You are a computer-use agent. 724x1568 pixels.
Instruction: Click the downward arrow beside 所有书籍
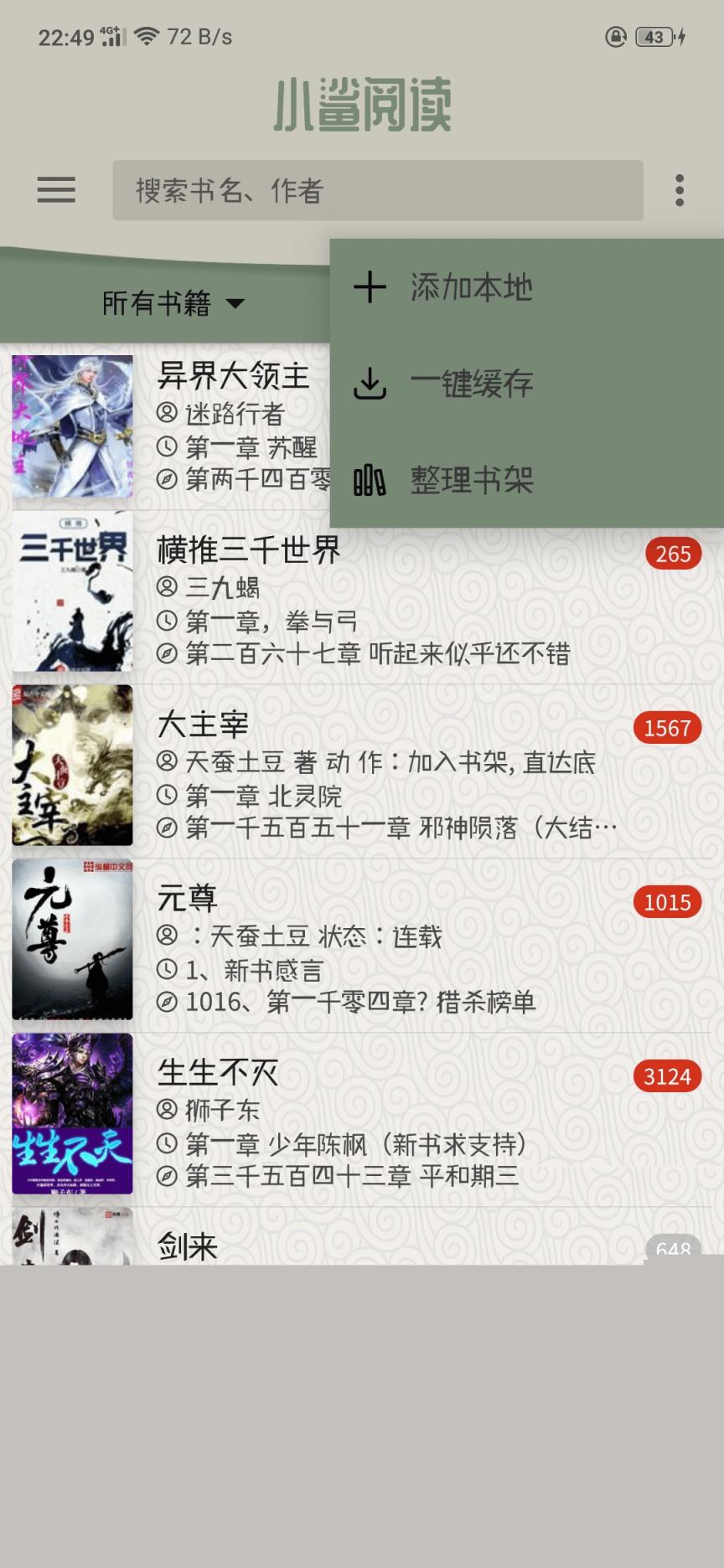point(236,304)
